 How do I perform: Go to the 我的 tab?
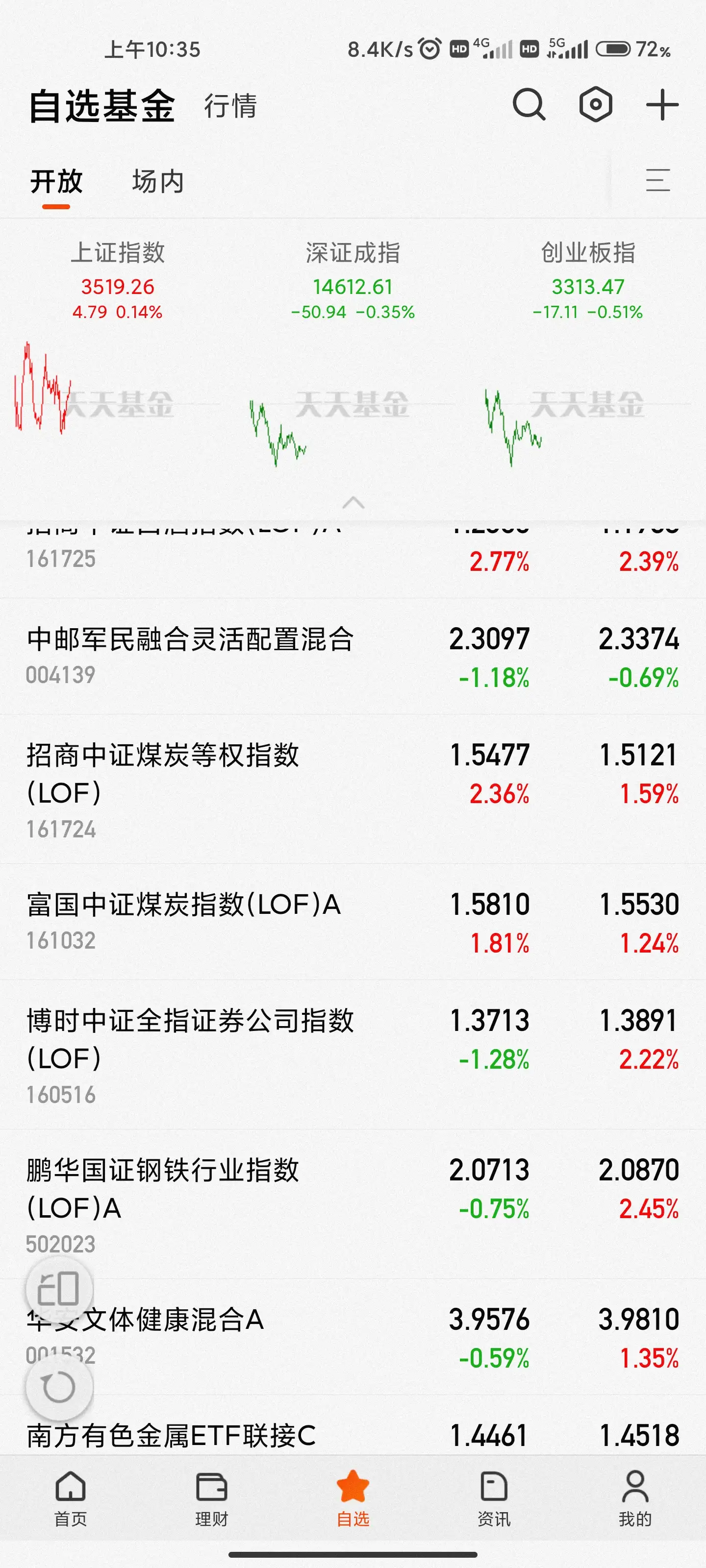coord(635,1498)
